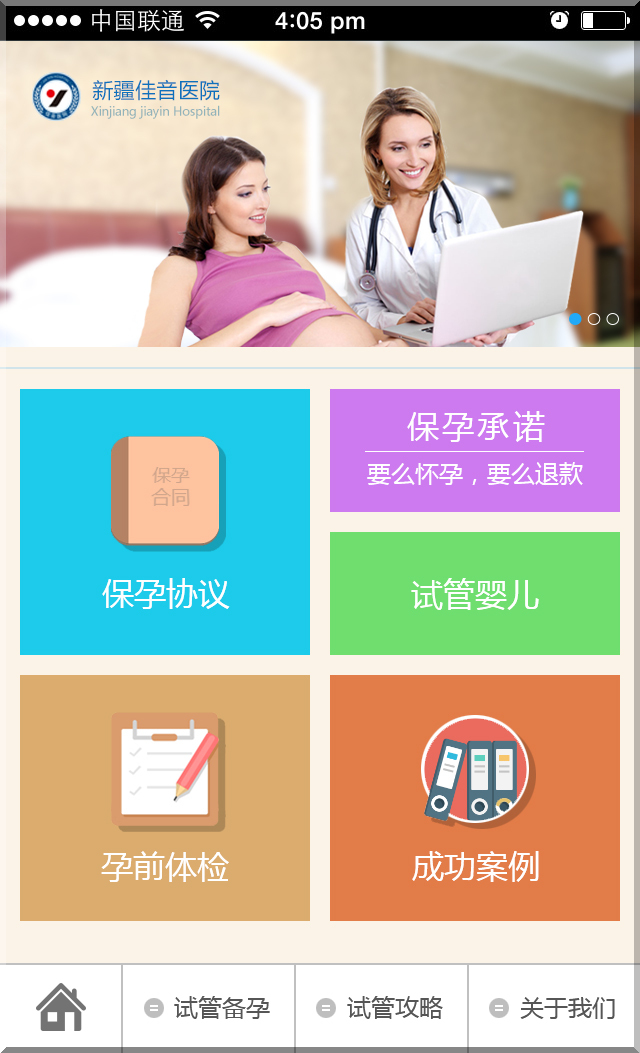Image resolution: width=640 pixels, height=1053 pixels.
Task: Select the 试管婴儿 tile
Action: click(475, 594)
